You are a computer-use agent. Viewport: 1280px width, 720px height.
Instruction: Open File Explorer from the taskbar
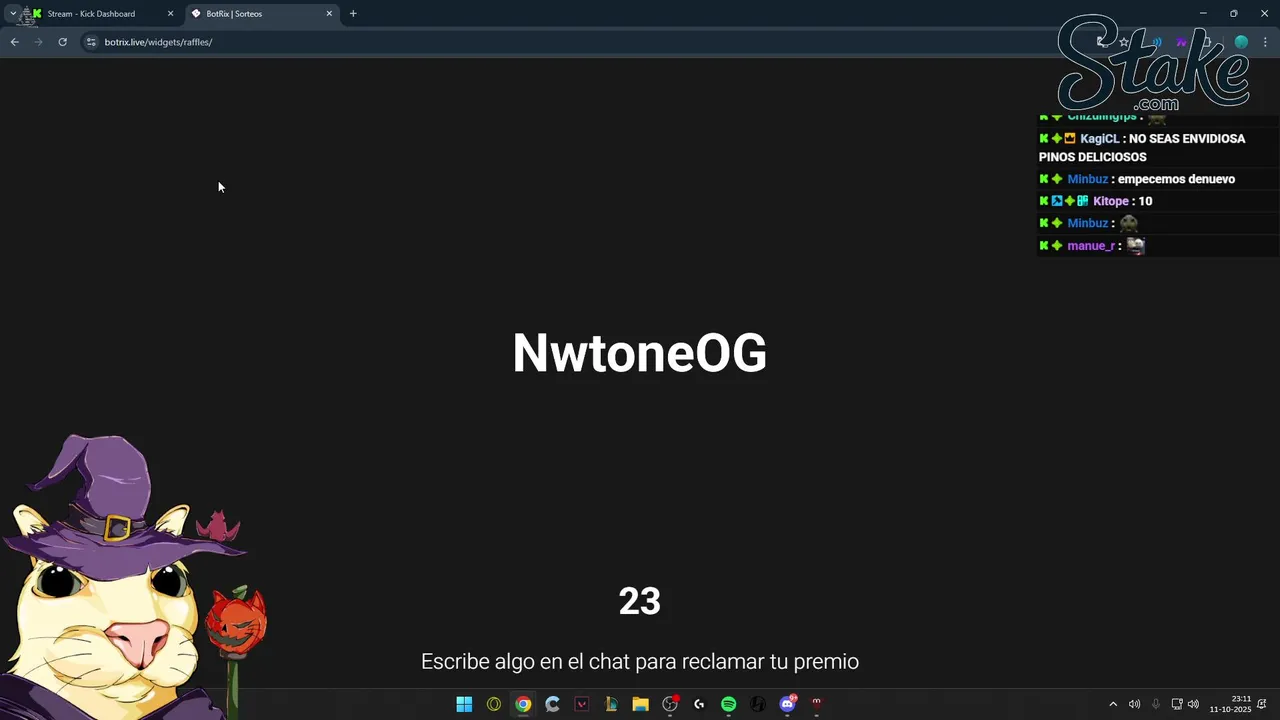[640, 704]
